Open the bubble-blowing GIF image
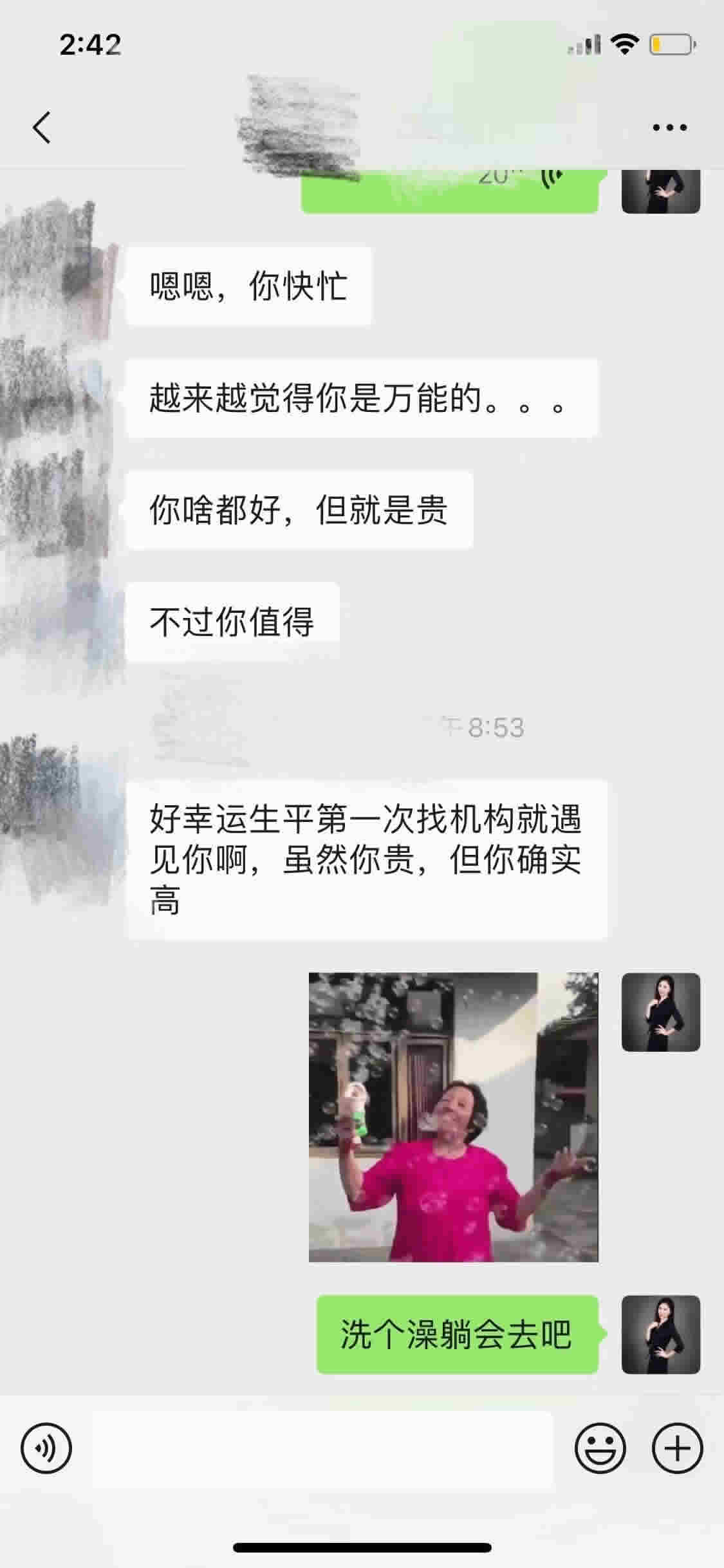The height and width of the screenshot is (1568, 724). click(x=454, y=1117)
